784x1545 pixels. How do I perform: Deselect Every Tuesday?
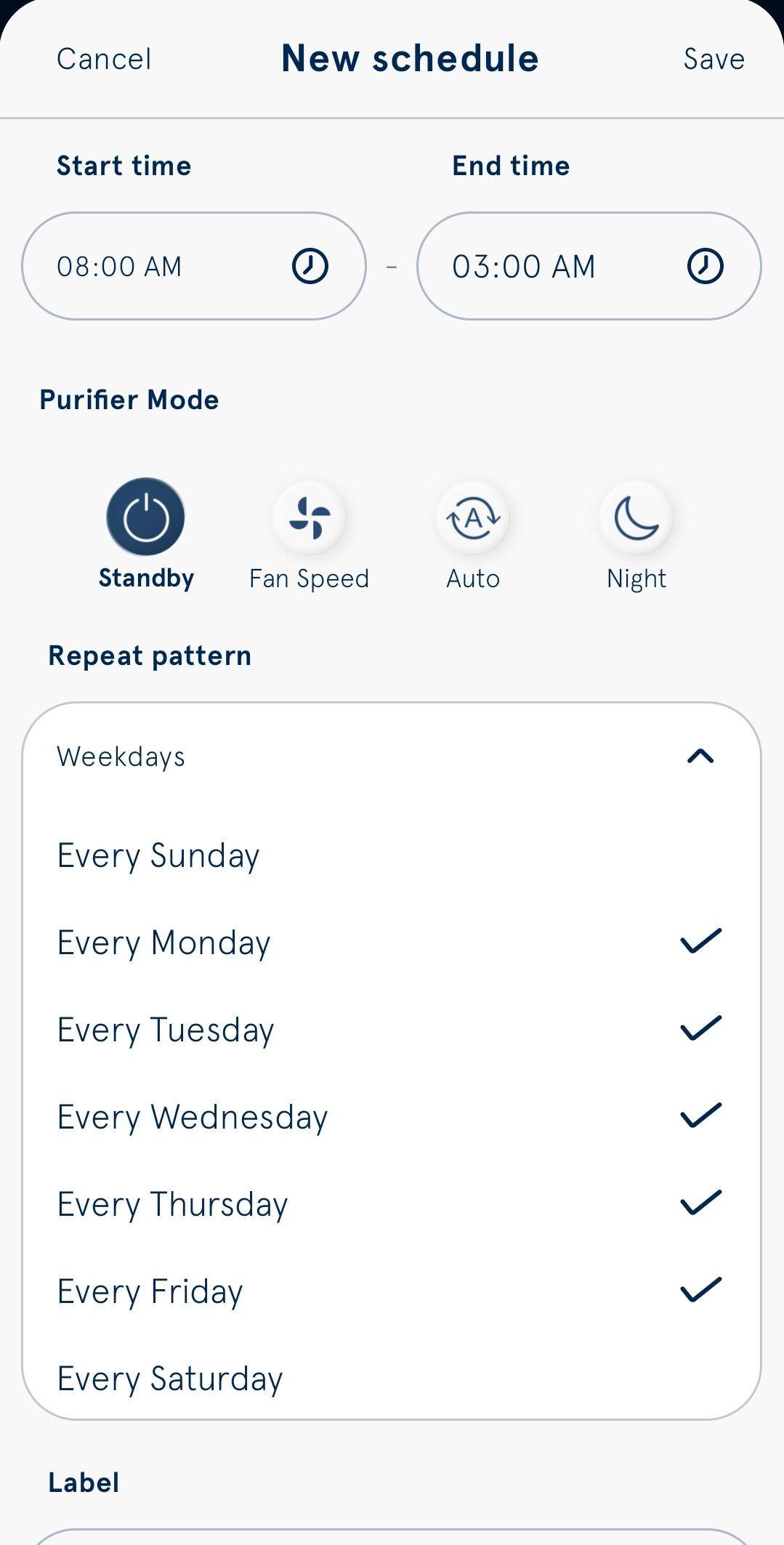point(391,1030)
